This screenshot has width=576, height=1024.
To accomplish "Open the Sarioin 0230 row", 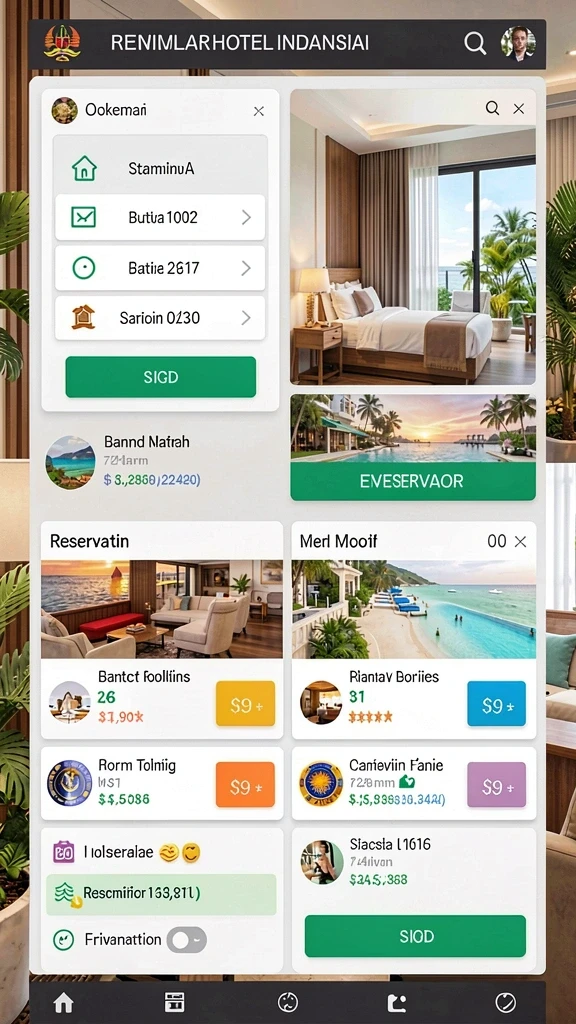I will tap(160, 318).
